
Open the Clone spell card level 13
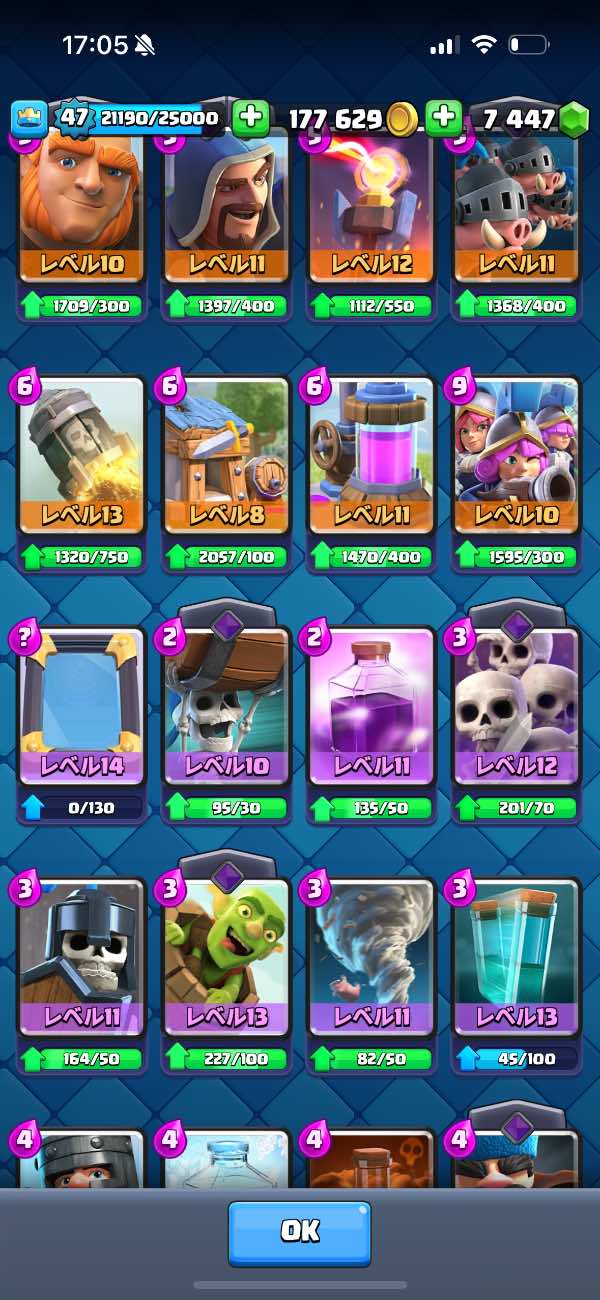[x=517, y=960]
